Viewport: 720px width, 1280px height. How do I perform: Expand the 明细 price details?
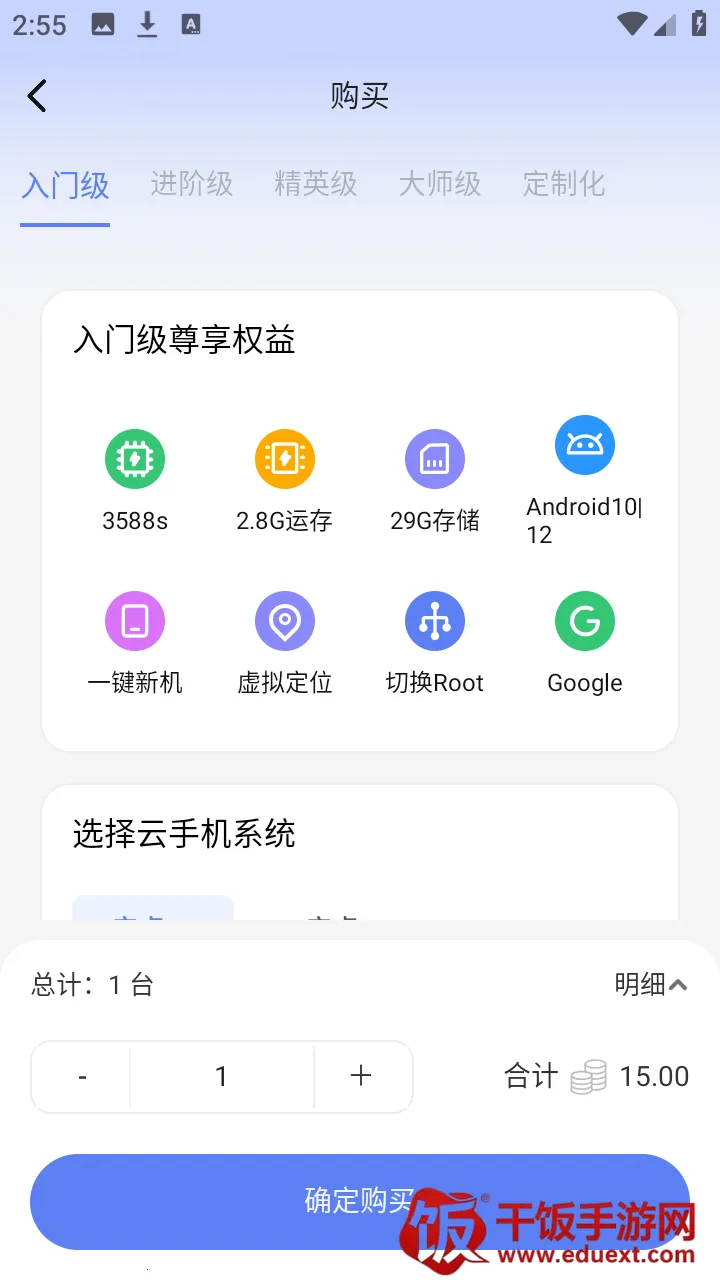coord(651,985)
